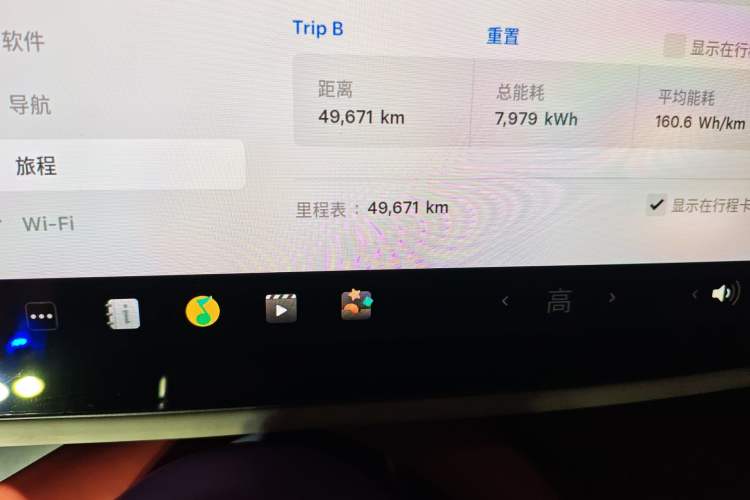Image resolution: width=750 pixels, height=500 pixels.
Task: Open the Theater video app
Action: tap(281, 308)
